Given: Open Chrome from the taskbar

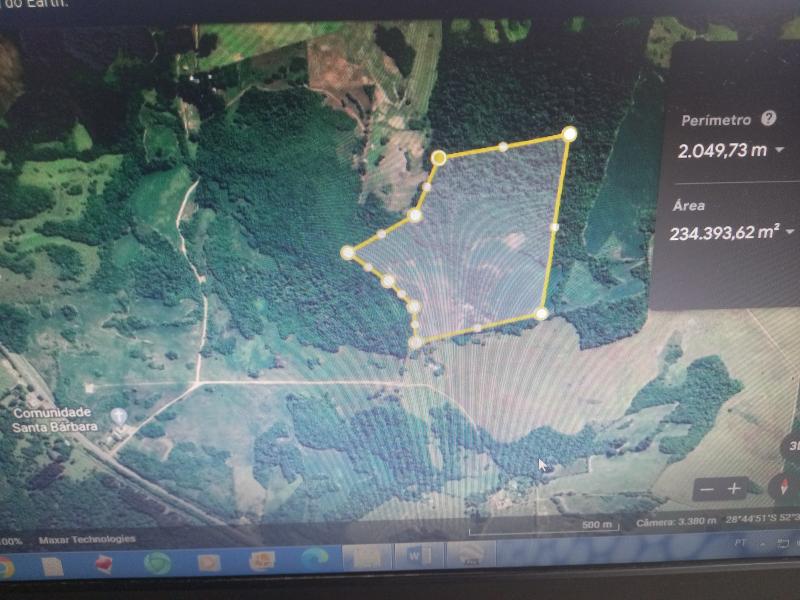Looking at the screenshot, I should (x=5, y=566).
